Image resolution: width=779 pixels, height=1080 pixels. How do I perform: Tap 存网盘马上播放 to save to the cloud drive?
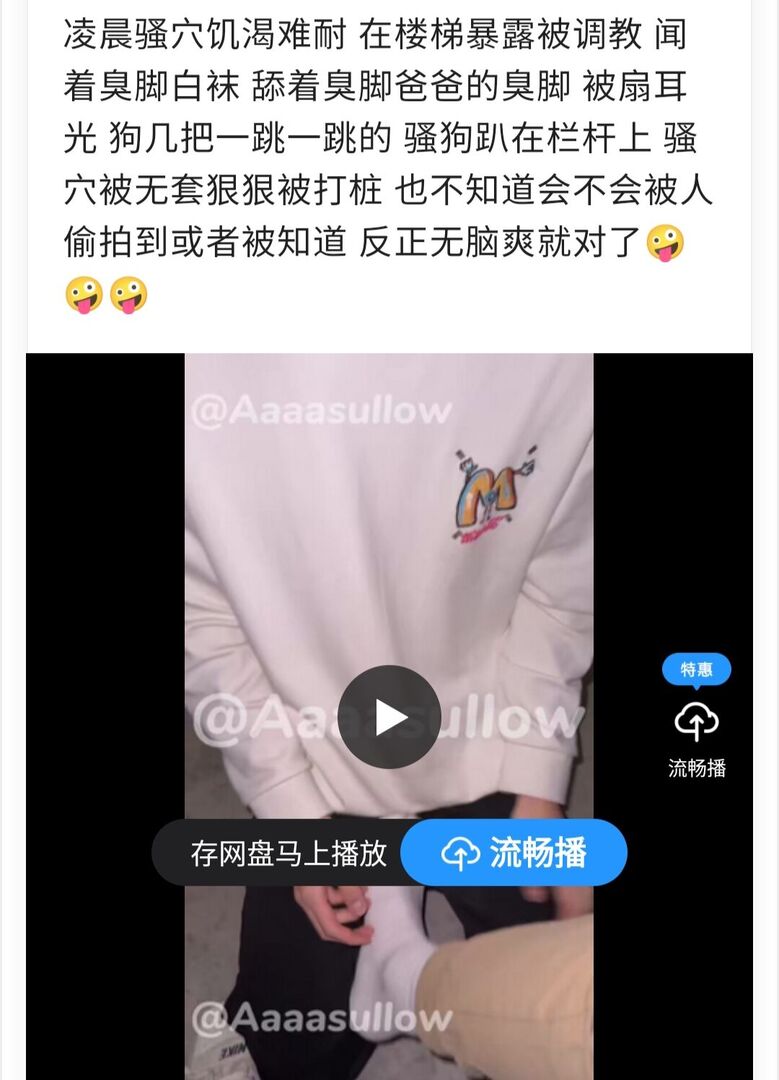288,854
